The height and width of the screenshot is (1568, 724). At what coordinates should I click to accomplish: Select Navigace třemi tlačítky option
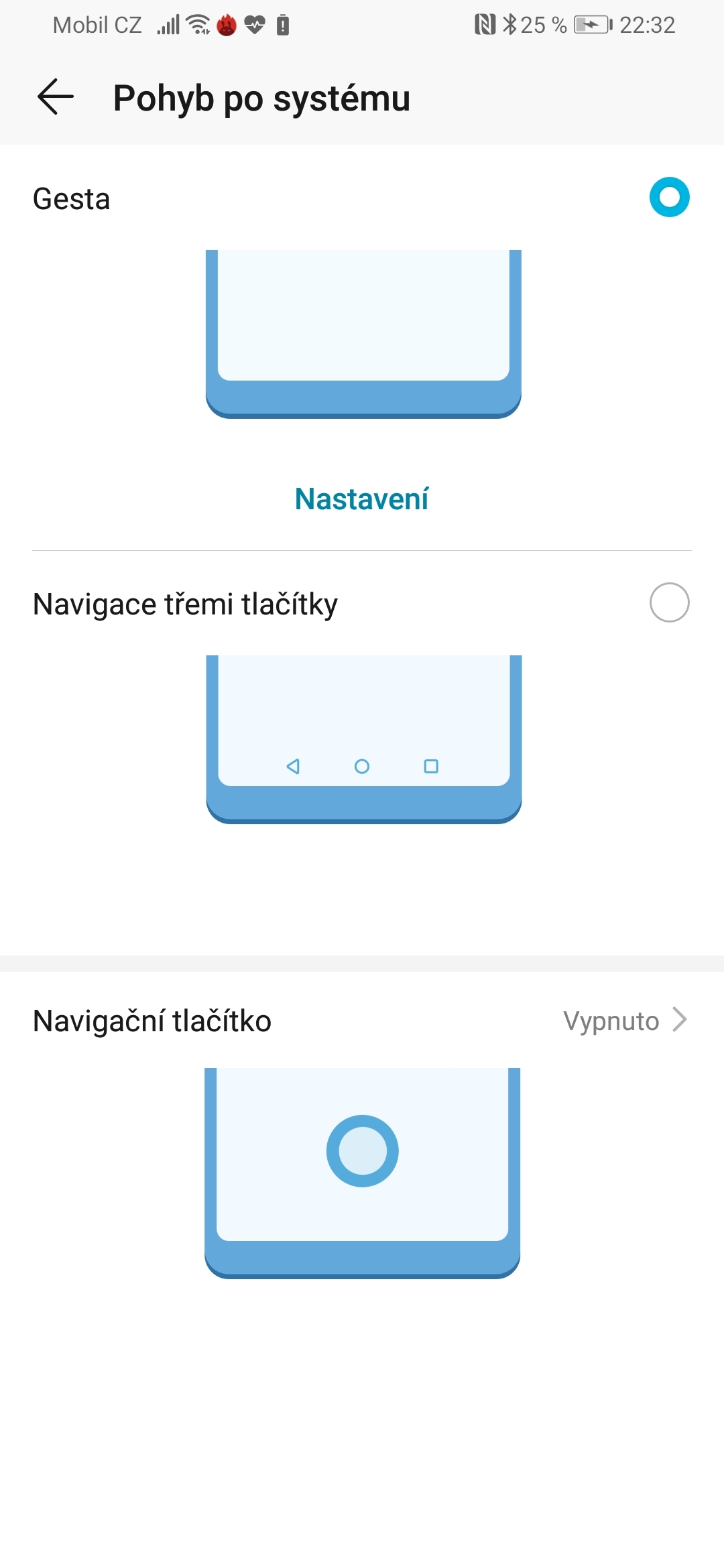(x=669, y=602)
